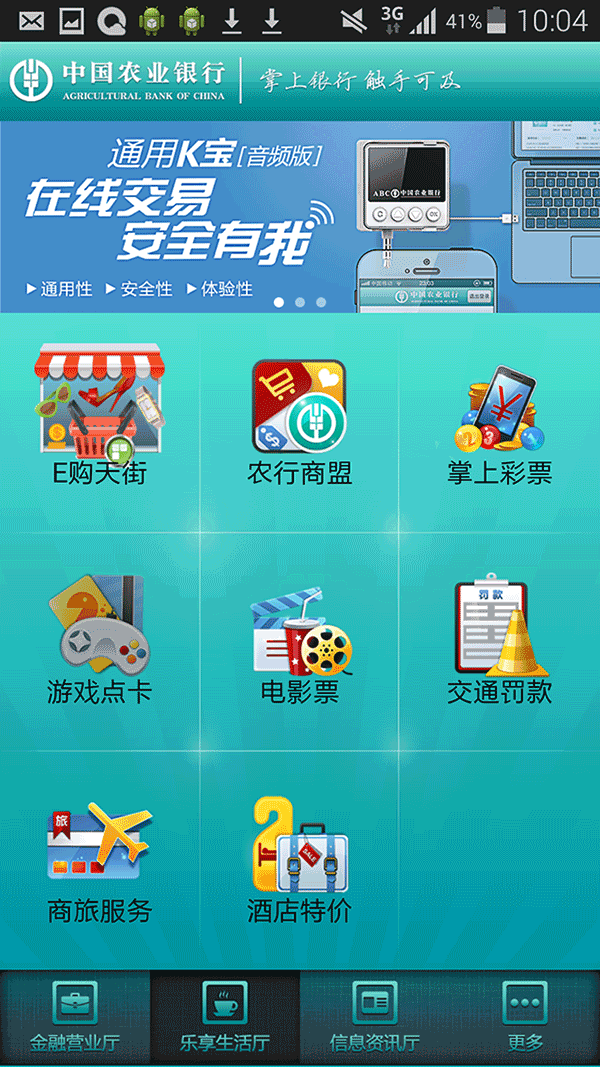Open the 更多 tab
The image size is (600, 1067).
[x=525, y=1017]
